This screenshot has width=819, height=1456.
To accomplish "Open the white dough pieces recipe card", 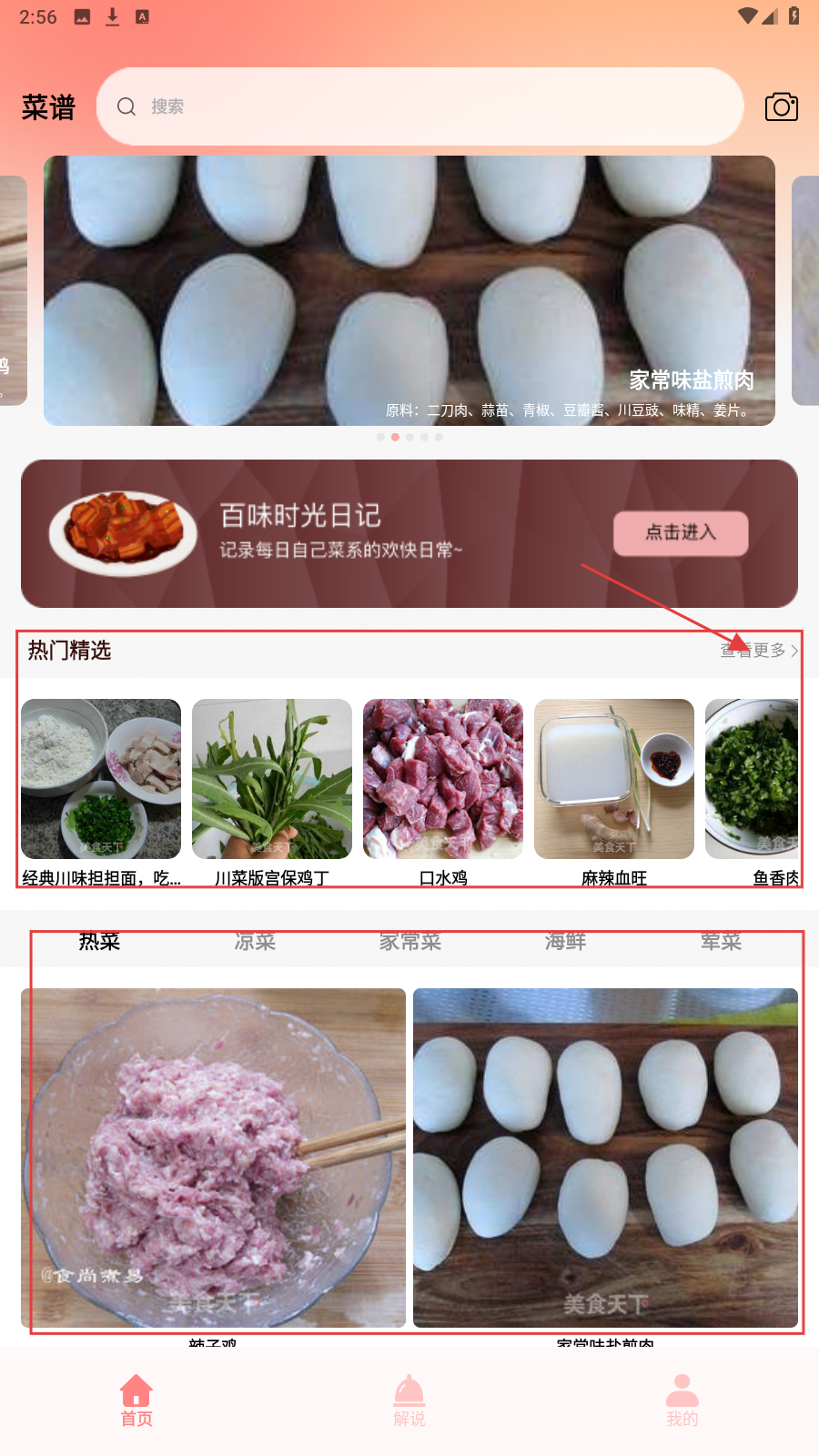I will (605, 1158).
